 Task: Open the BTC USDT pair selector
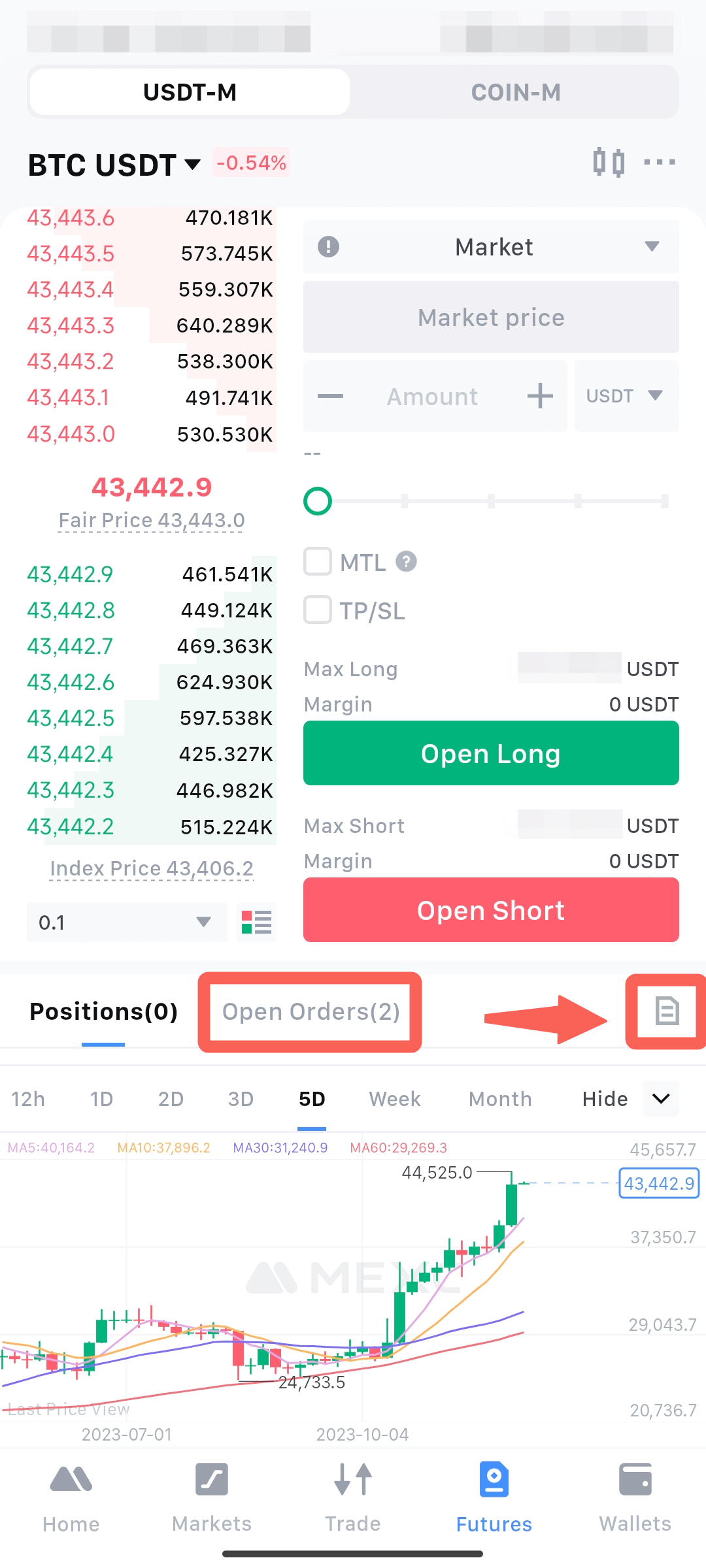pyautogui.click(x=114, y=165)
